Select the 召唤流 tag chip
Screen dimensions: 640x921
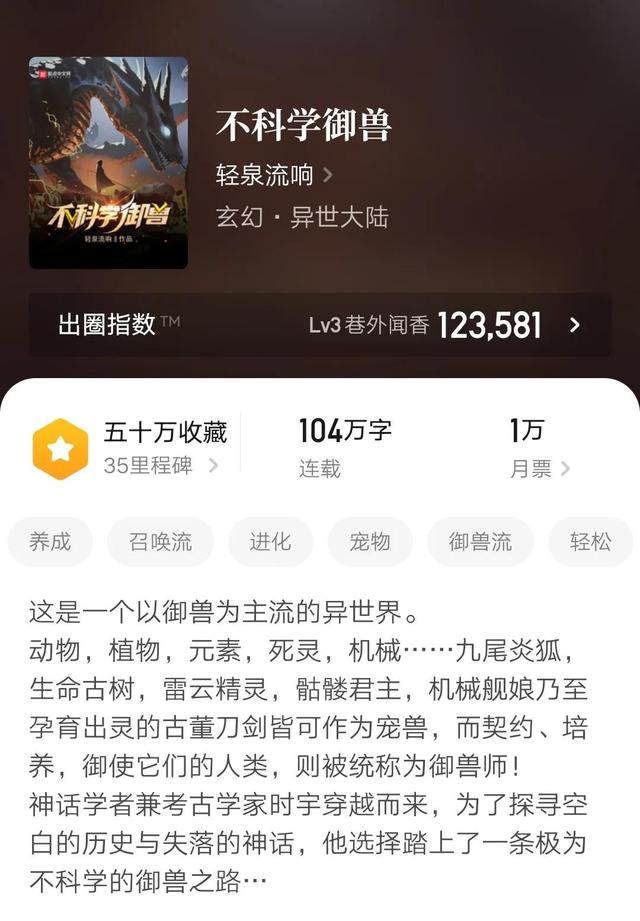(x=160, y=542)
